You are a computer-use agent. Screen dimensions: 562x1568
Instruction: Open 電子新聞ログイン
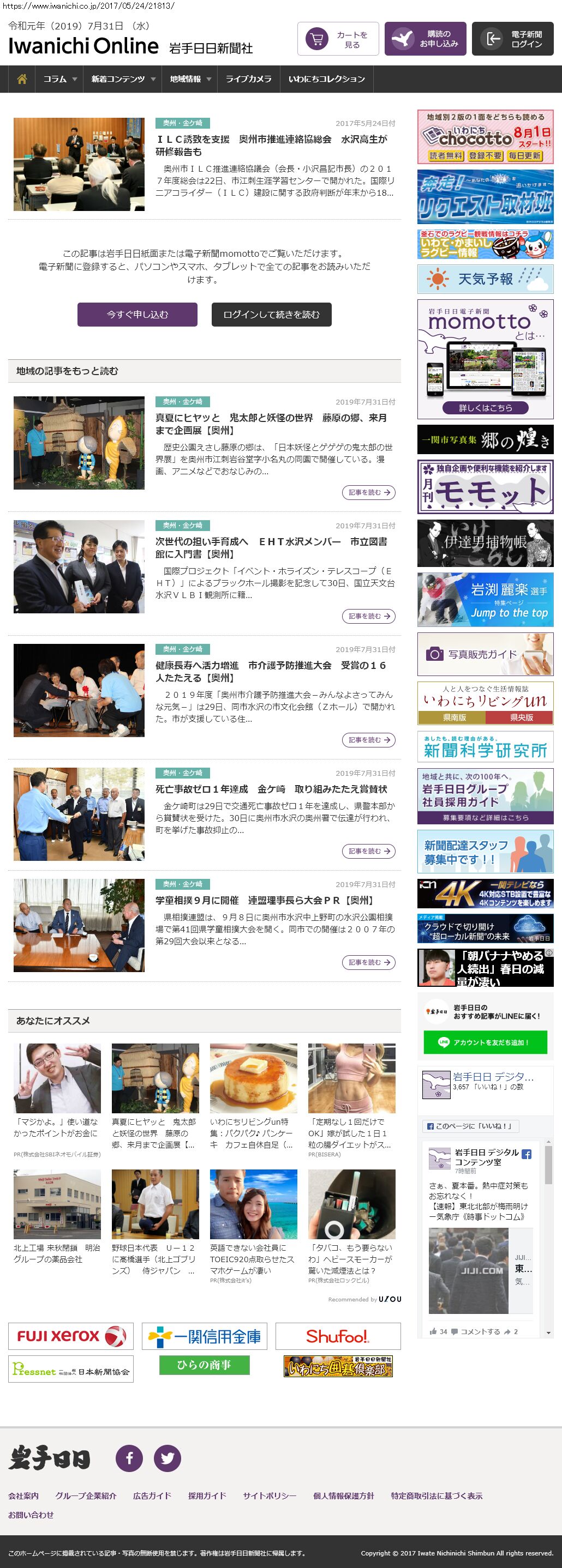513,39
